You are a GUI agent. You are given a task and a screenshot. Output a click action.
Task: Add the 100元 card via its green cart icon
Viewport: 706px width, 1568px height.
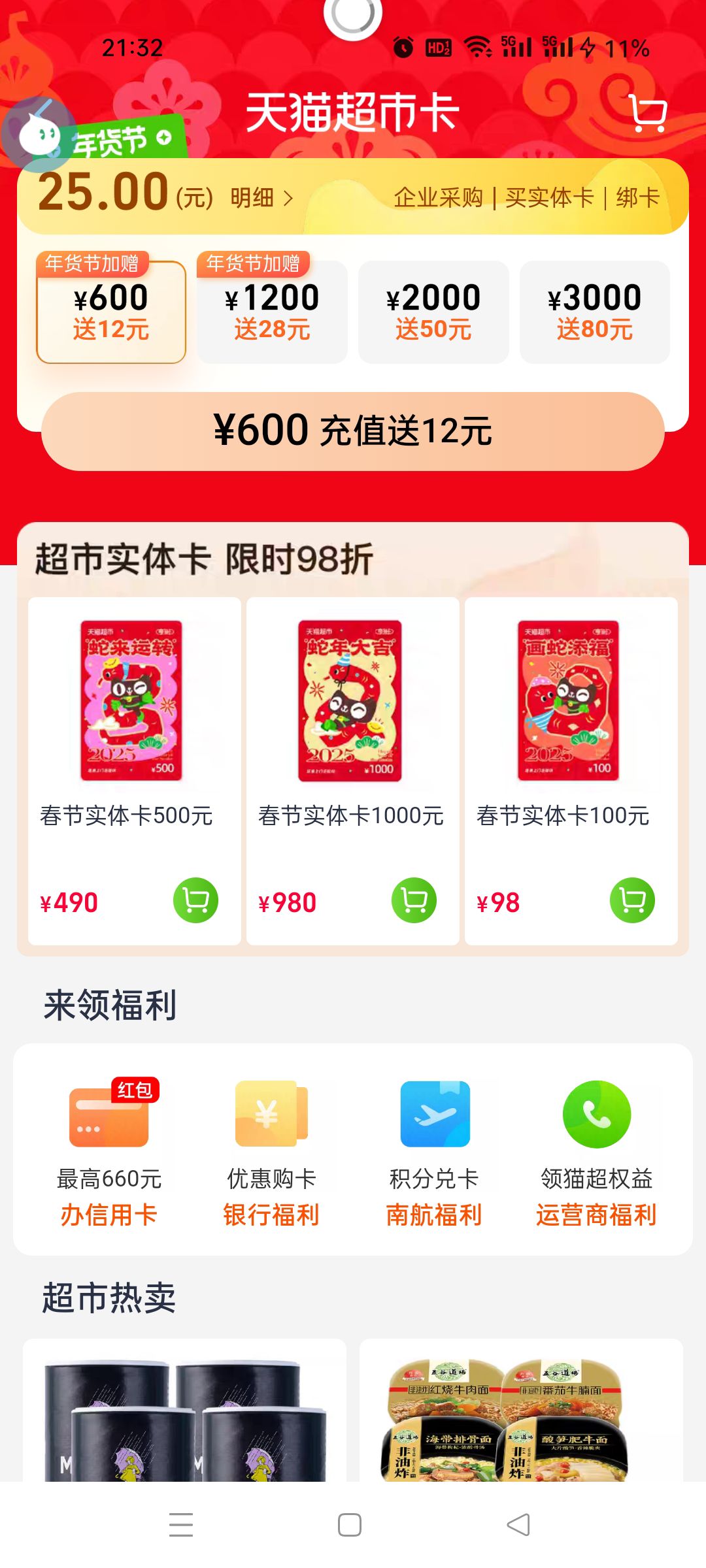(632, 900)
